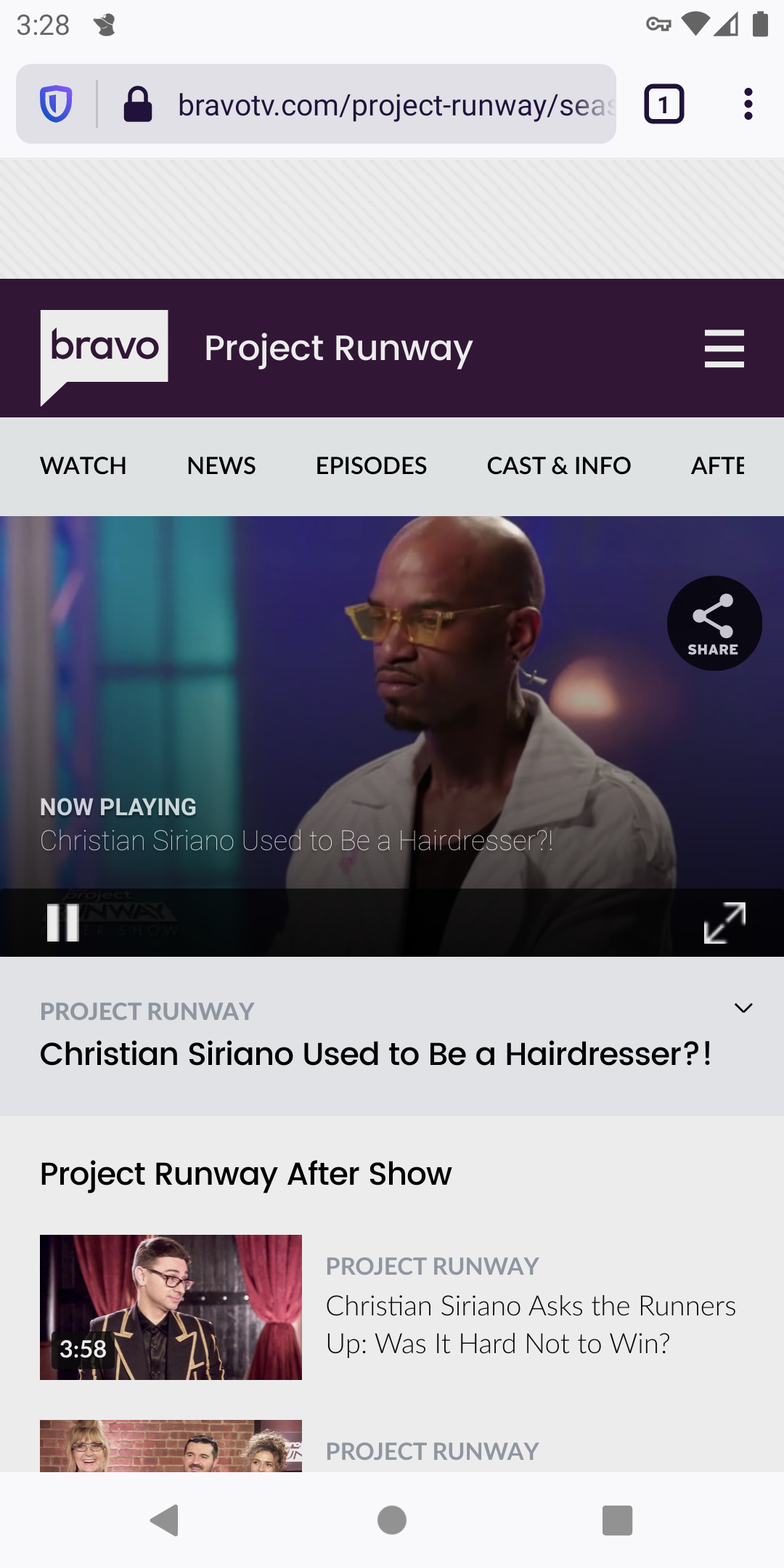Share the current video

point(714,623)
